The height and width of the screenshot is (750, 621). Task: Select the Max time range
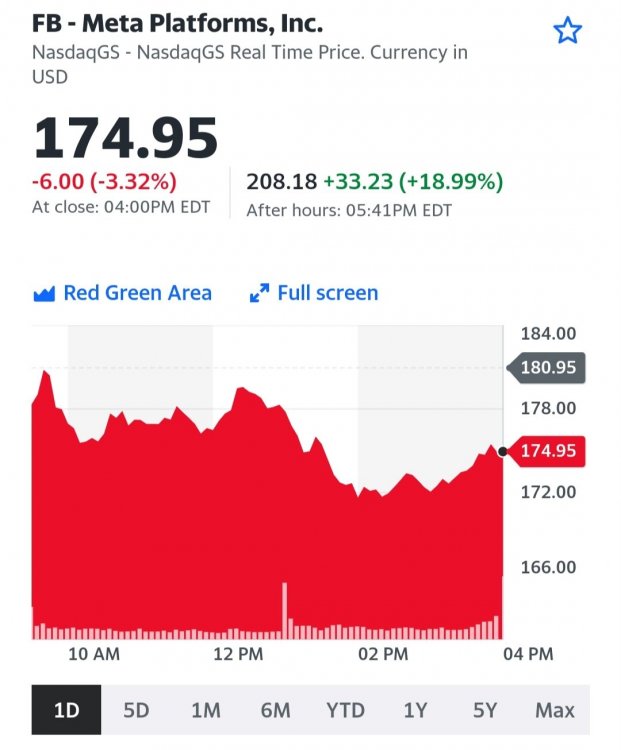click(x=555, y=710)
